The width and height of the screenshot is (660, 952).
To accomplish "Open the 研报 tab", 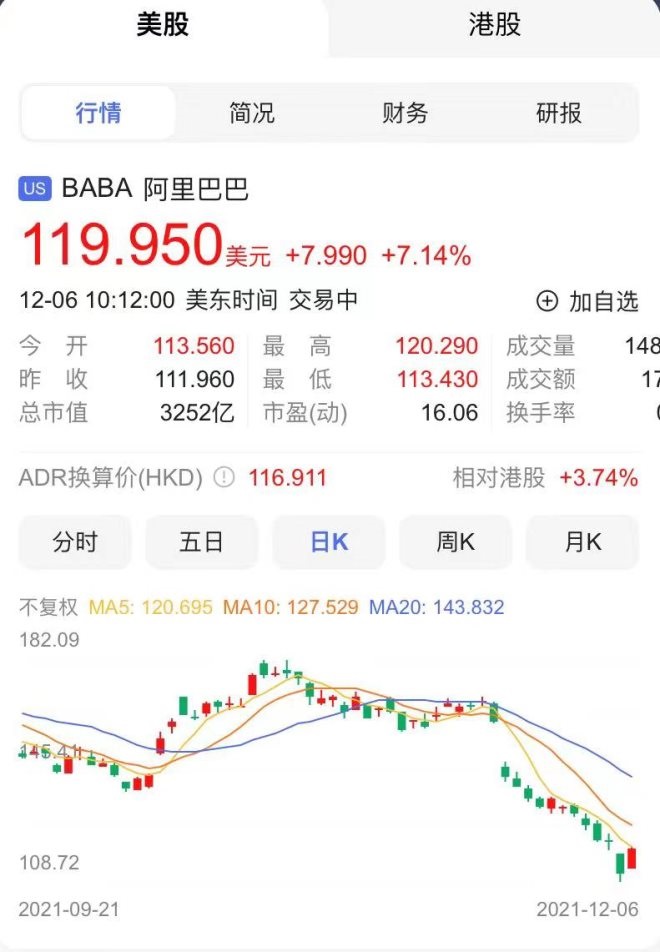I will (x=558, y=112).
